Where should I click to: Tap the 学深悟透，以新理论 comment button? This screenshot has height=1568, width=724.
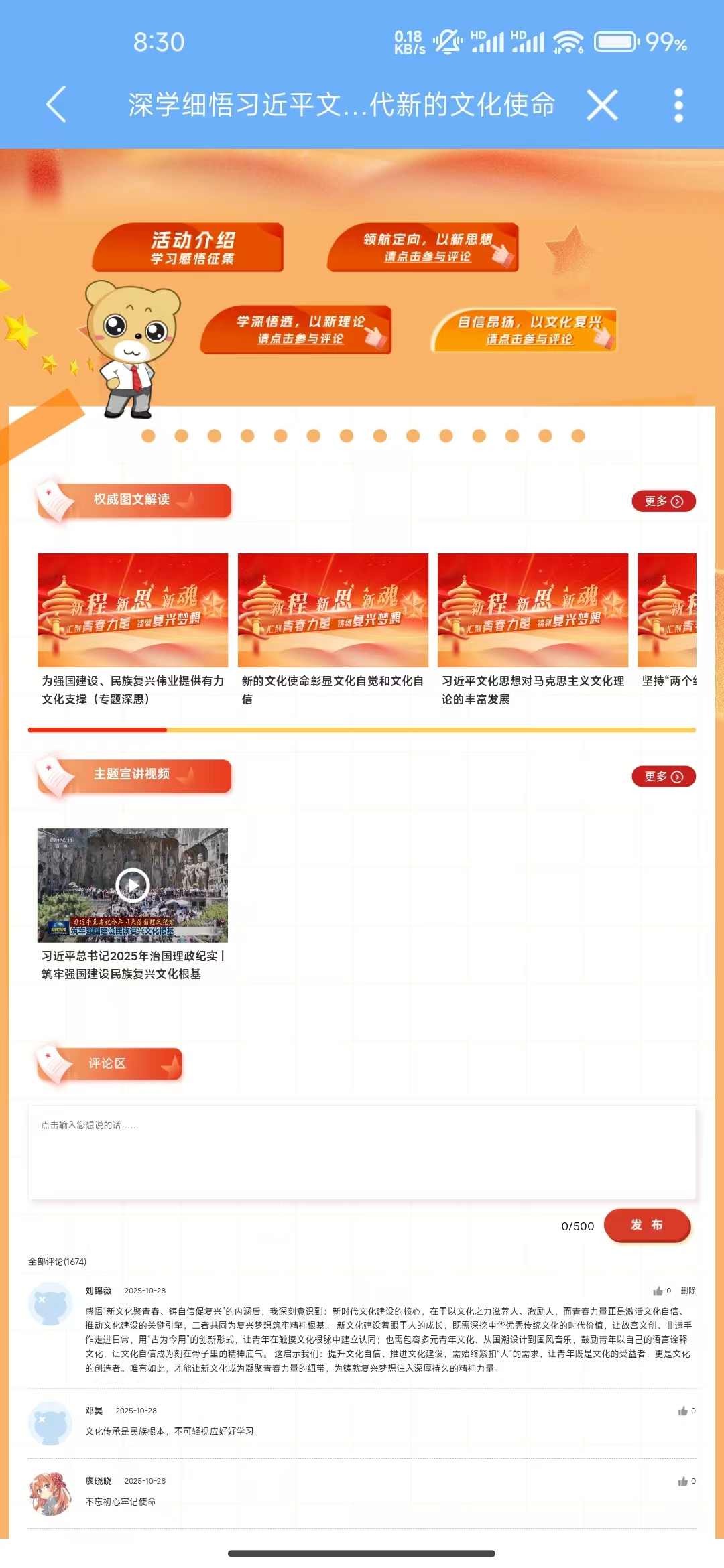pos(296,330)
